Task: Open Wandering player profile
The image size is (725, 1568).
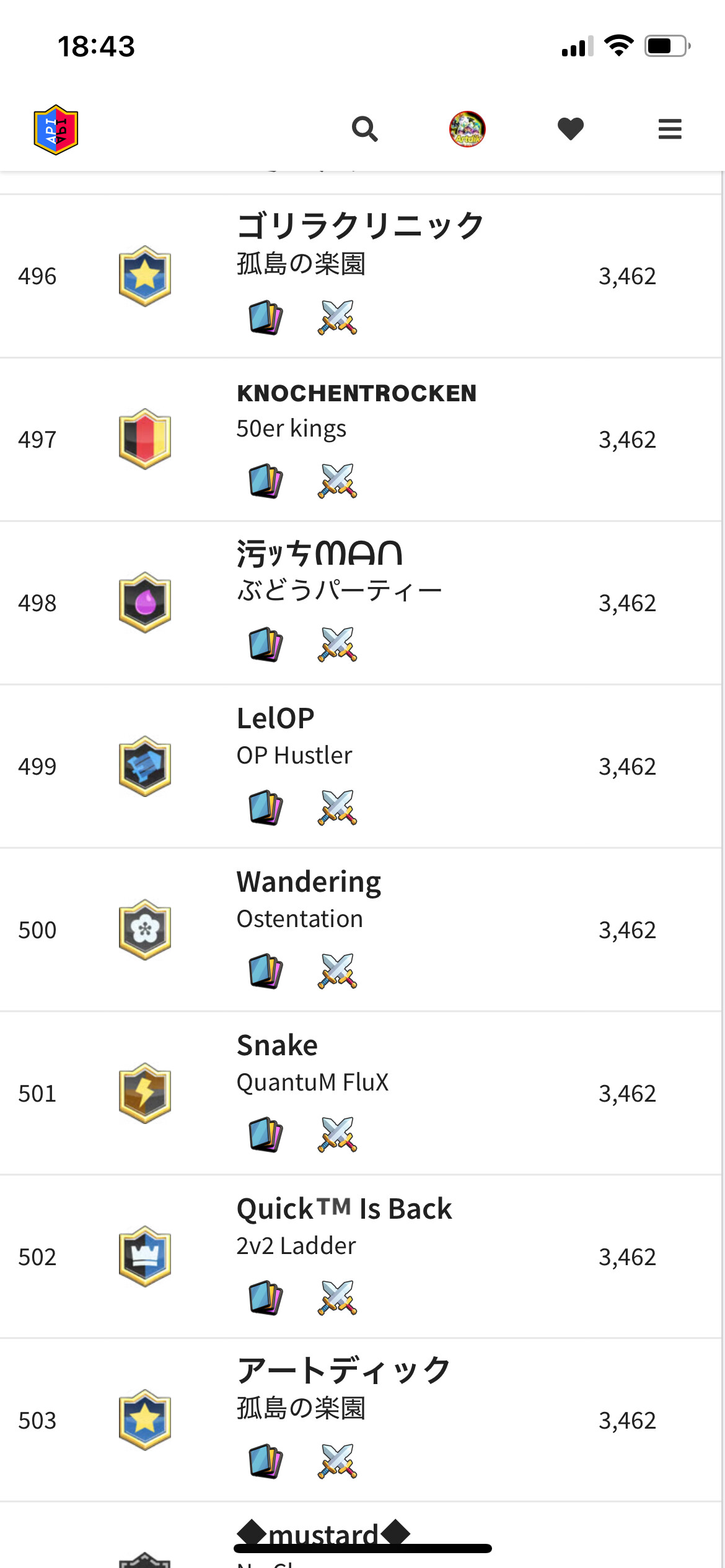Action: [309, 882]
